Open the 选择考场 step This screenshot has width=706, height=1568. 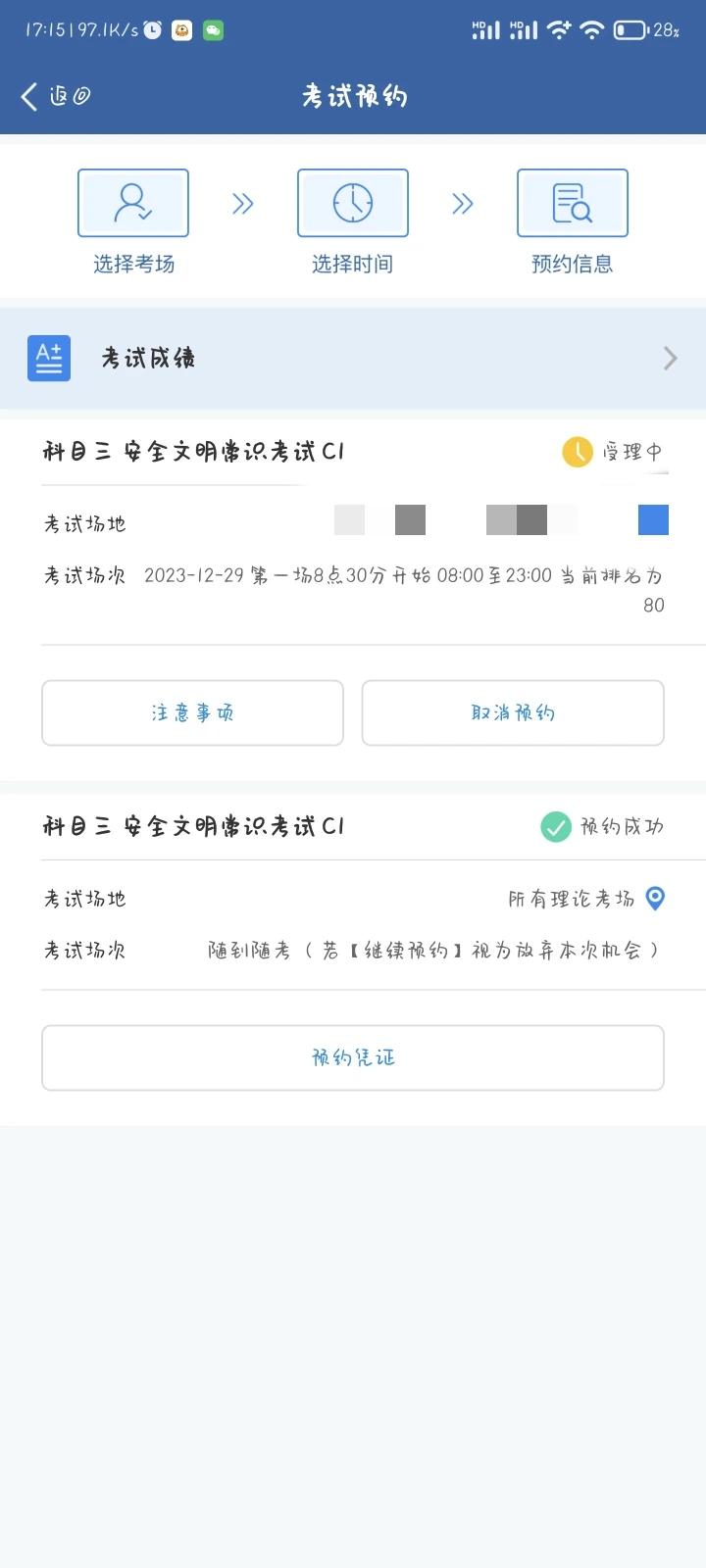(x=133, y=222)
